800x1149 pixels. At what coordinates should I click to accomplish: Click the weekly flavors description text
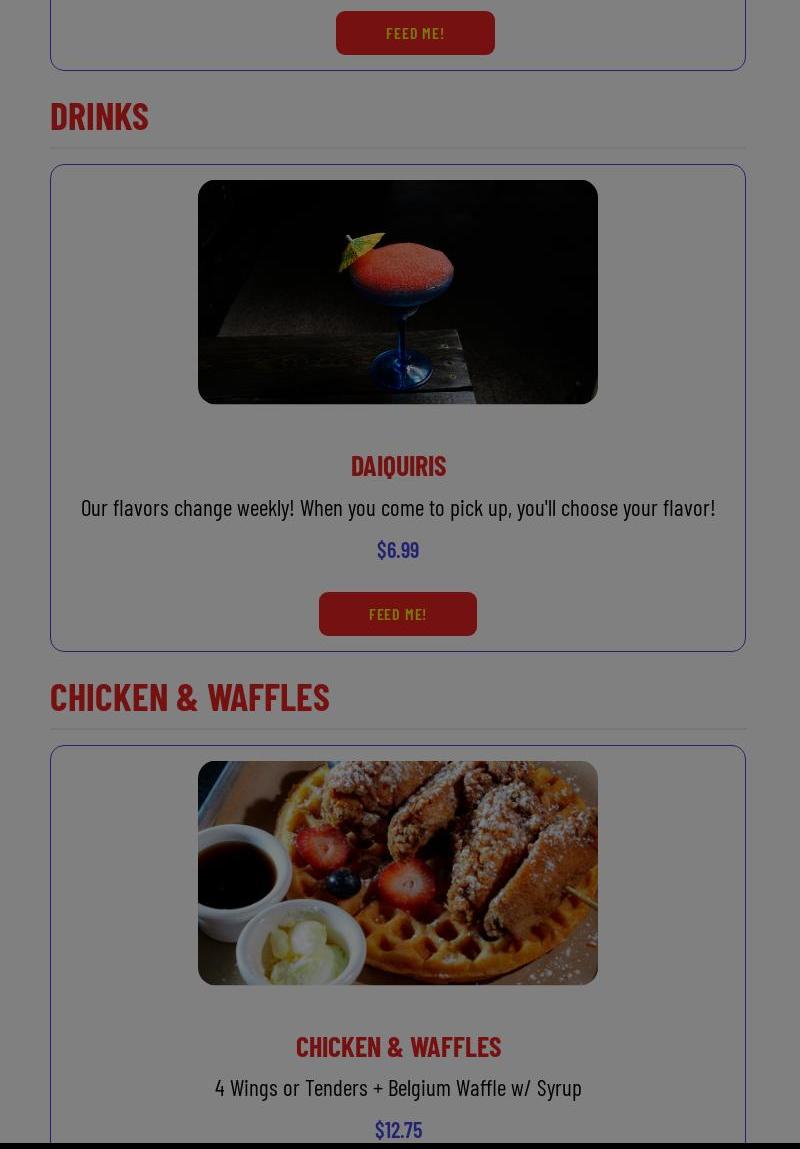click(x=398, y=507)
